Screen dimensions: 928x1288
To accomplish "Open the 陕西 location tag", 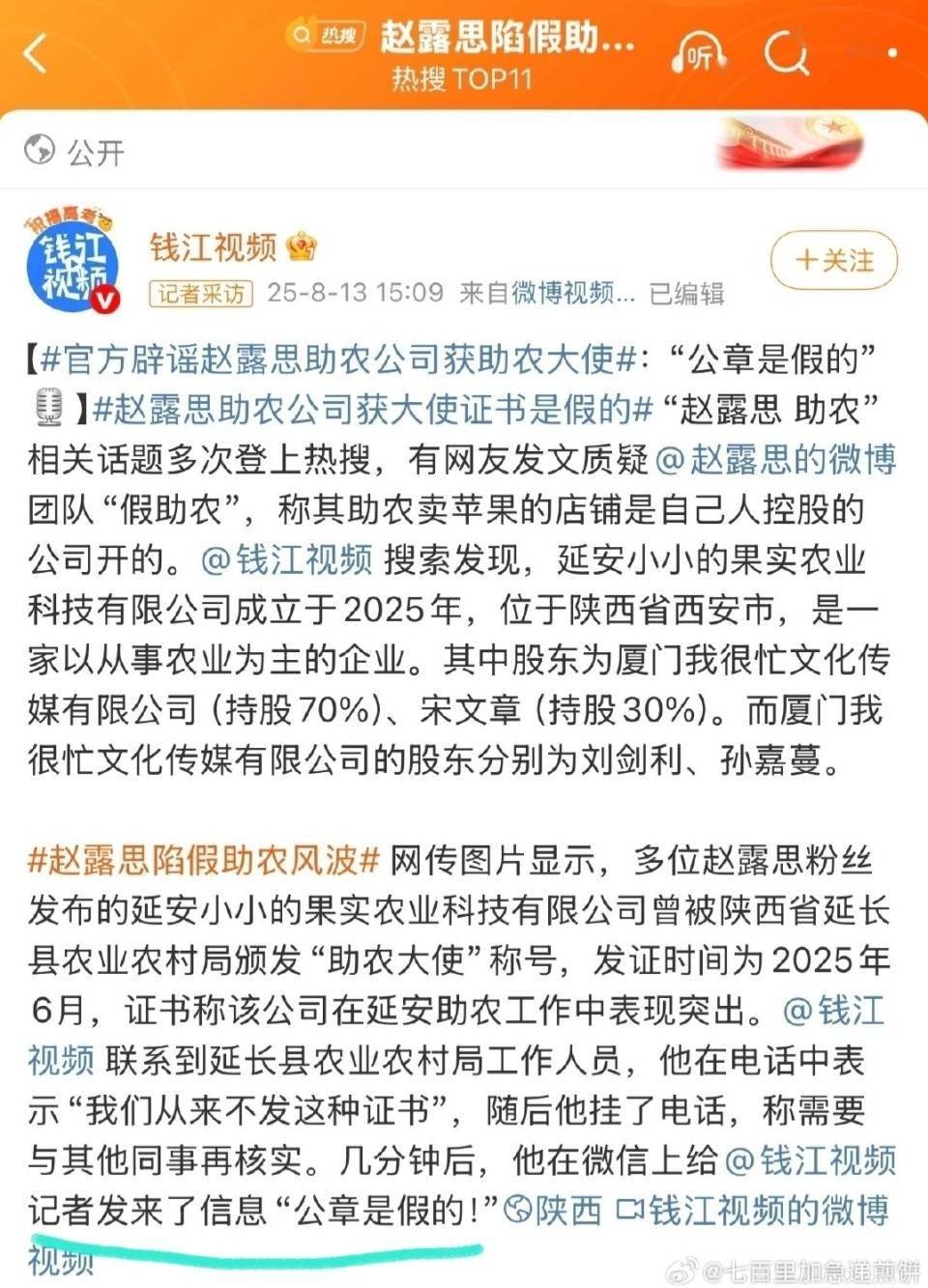I will 556,1210.
